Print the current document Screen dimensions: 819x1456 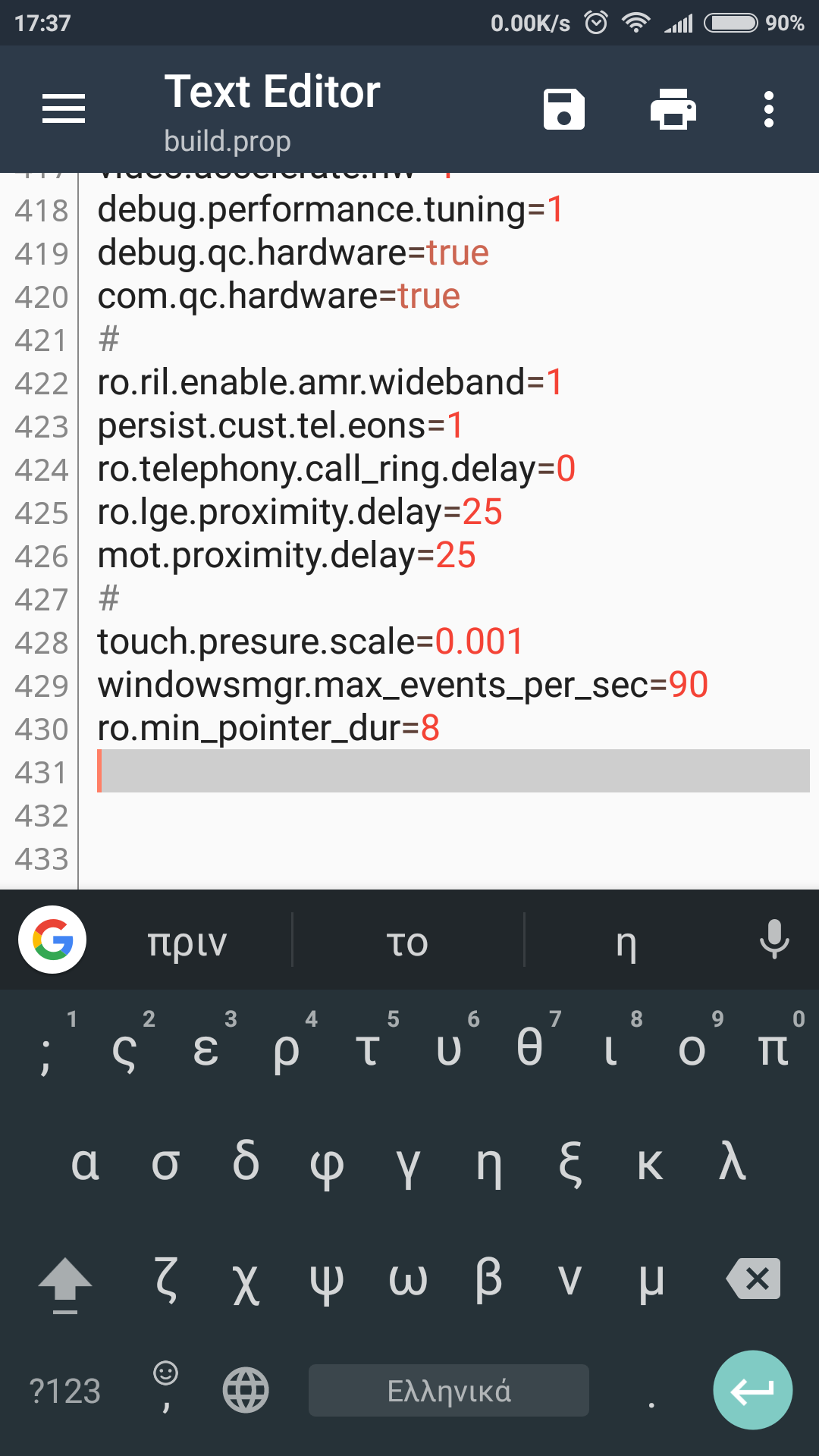[x=673, y=109]
